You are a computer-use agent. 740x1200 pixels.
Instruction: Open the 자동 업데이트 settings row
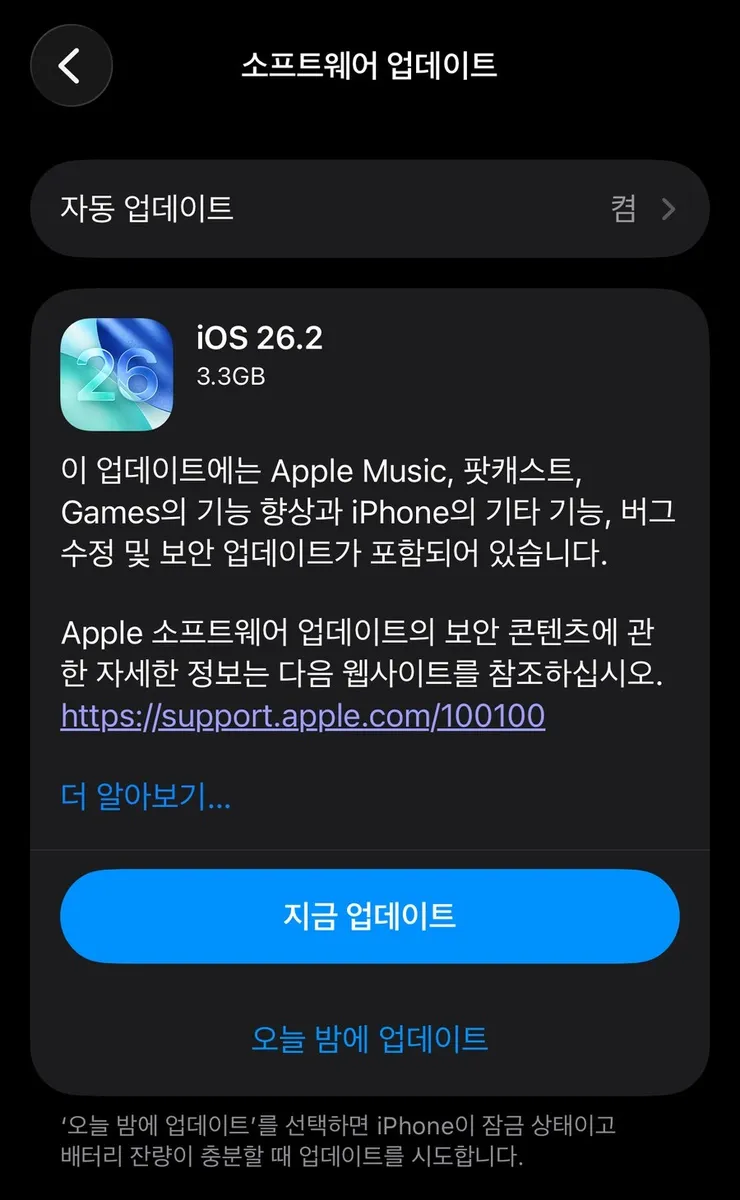click(370, 209)
